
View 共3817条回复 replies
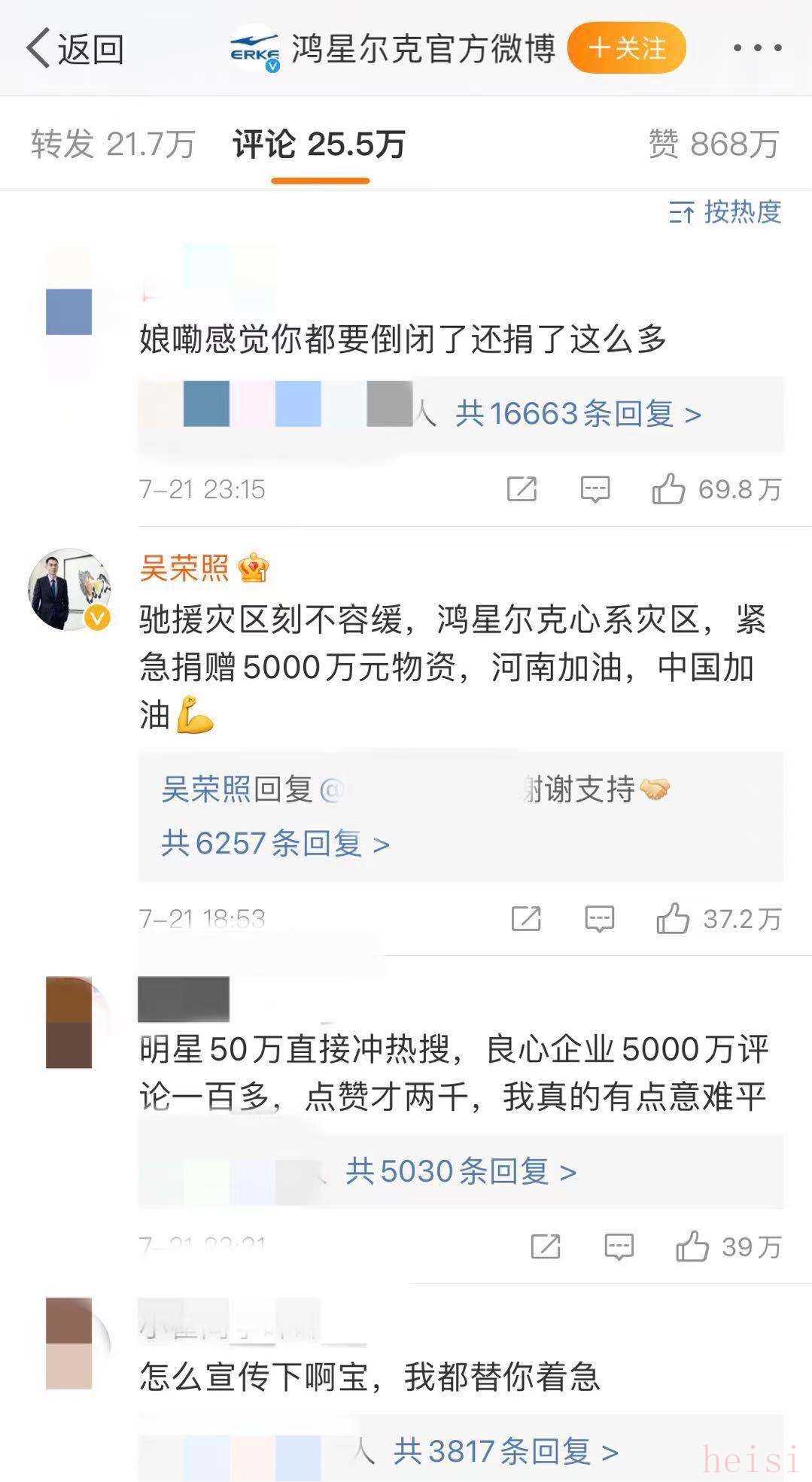pyautogui.click(x=506, y=1450)
